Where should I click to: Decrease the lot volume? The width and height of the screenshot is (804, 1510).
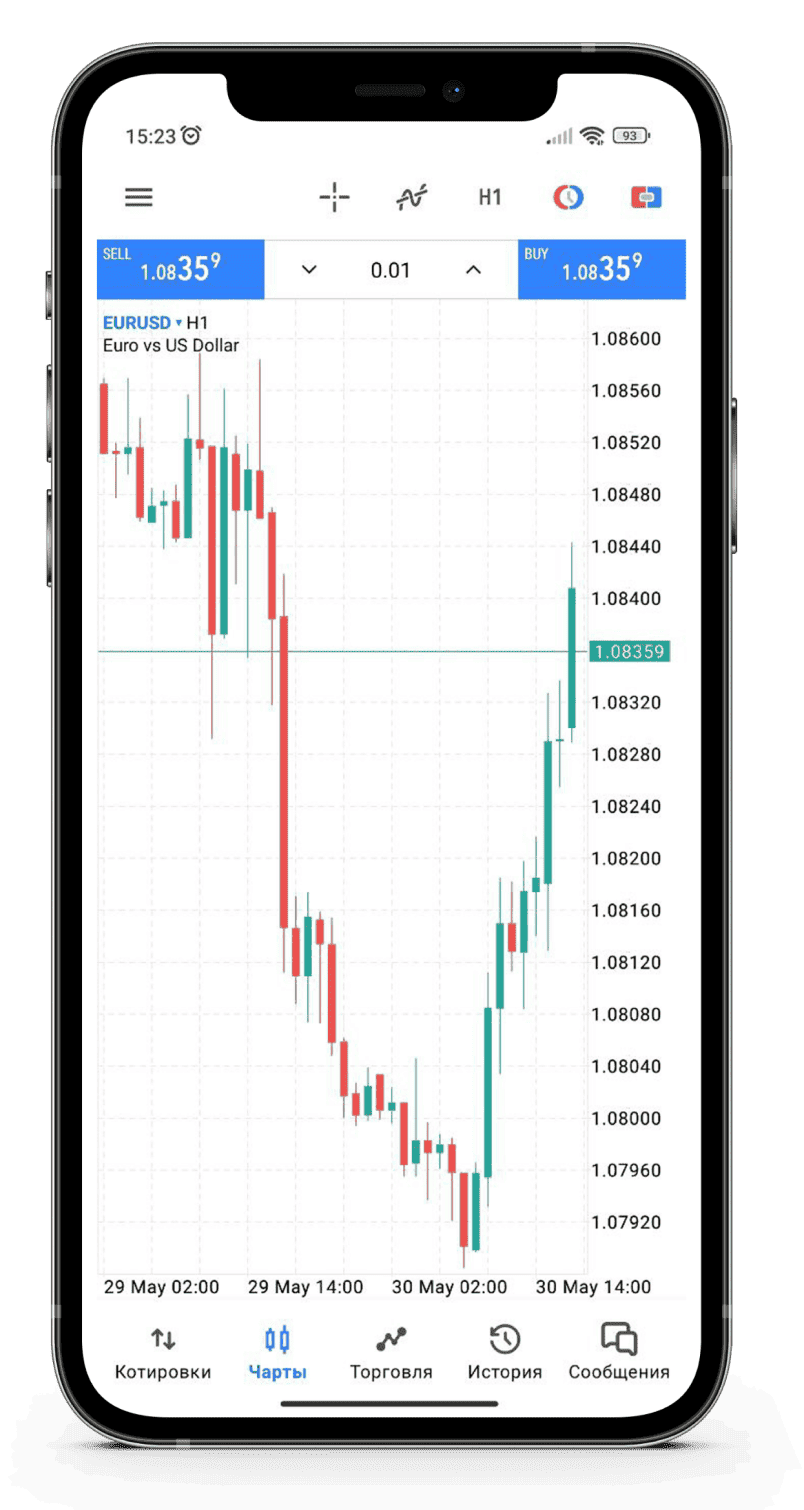point(309,270)
